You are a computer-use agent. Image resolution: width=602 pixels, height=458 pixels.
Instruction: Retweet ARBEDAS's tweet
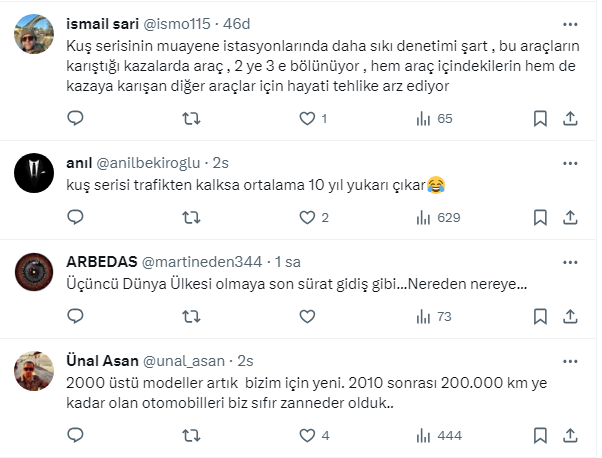[x=192, y=317]
